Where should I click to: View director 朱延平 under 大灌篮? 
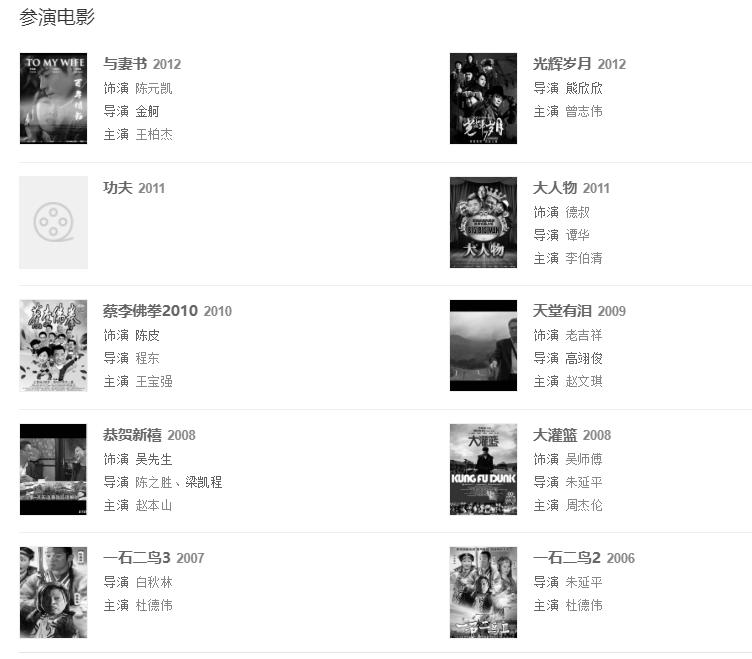584,482
